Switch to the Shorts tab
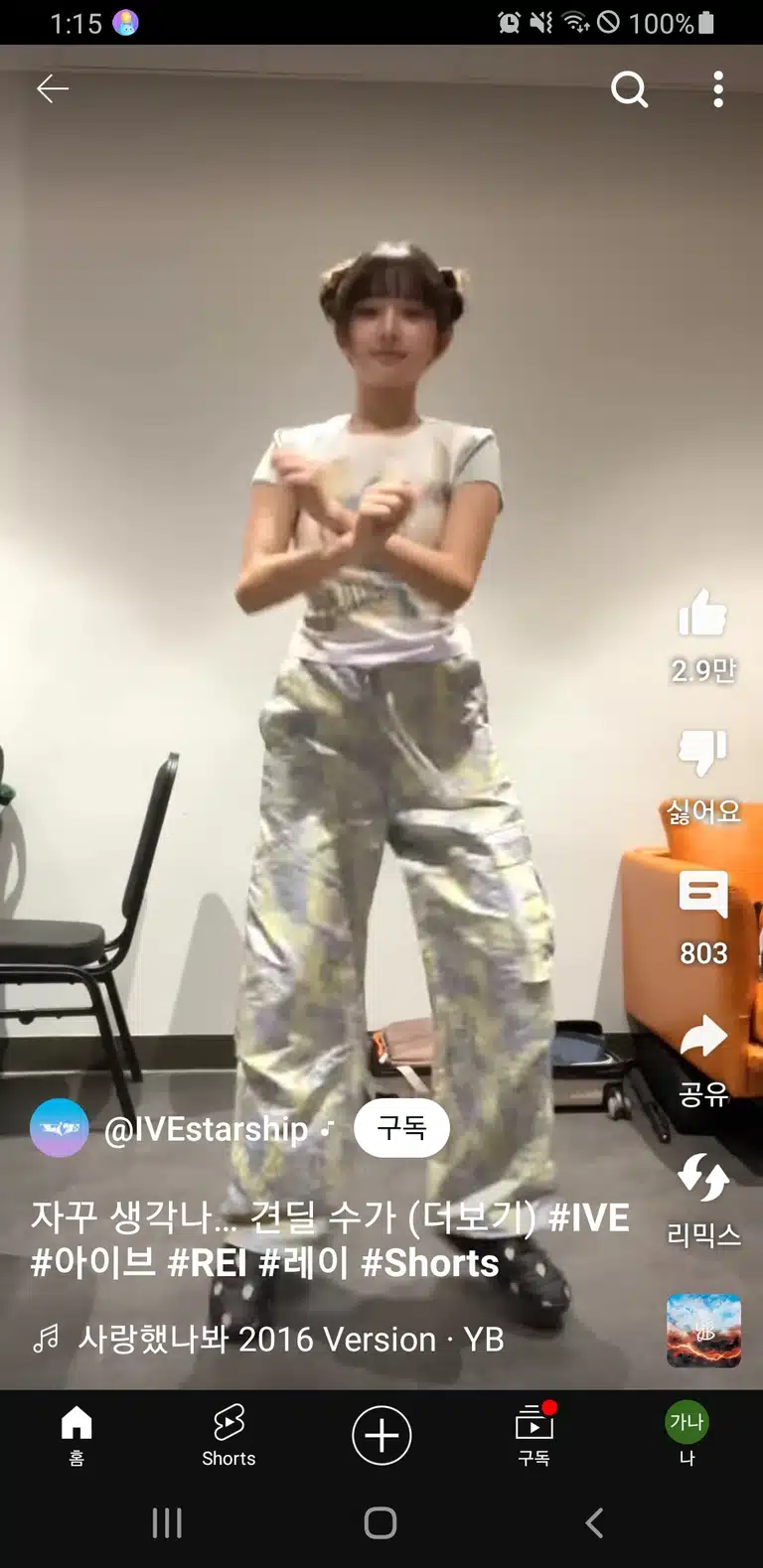 pyautogui.click(x=229, y=1435)
